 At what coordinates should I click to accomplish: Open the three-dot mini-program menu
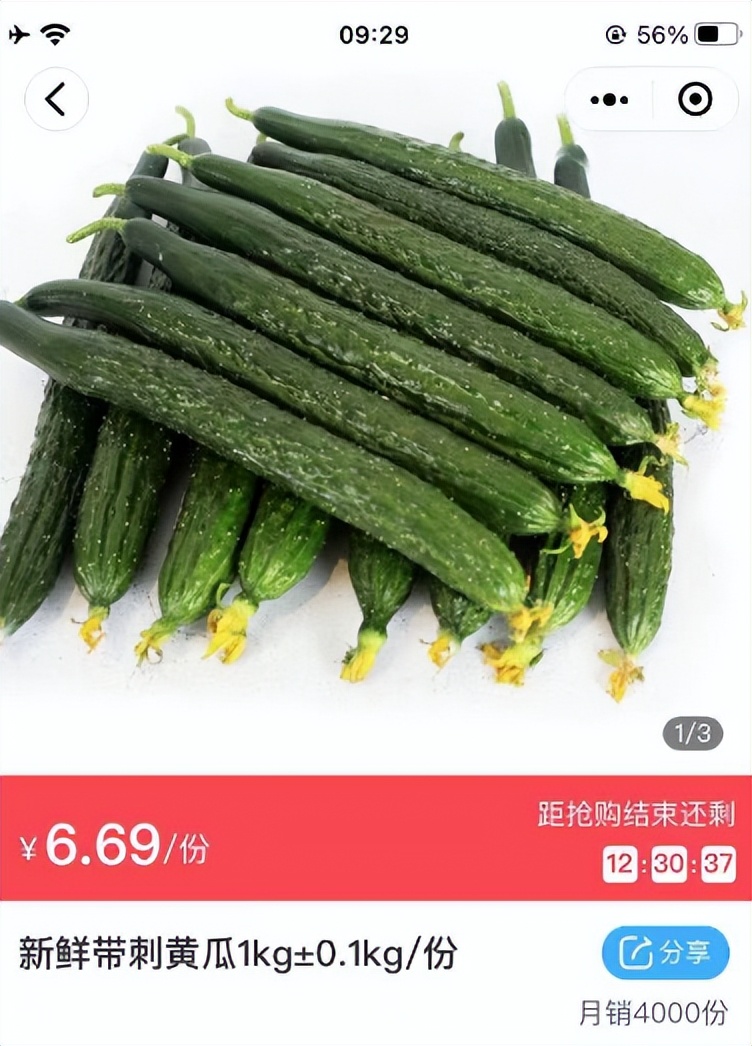coord(609,99)
